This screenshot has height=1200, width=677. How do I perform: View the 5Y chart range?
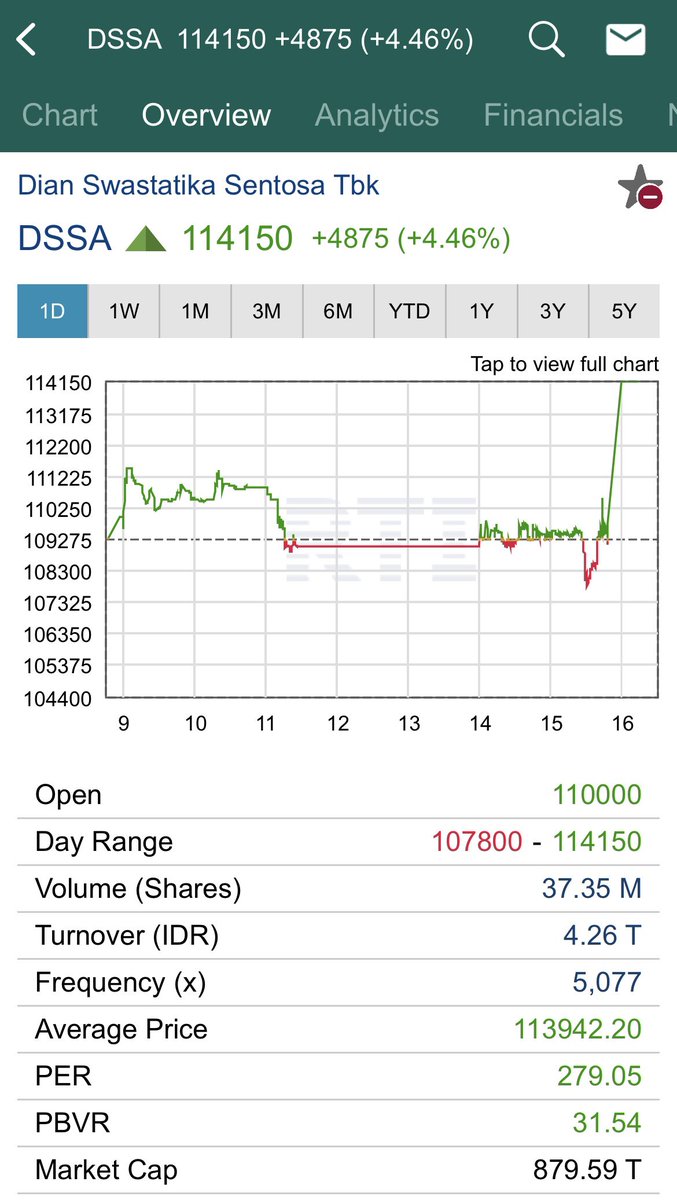624,311
